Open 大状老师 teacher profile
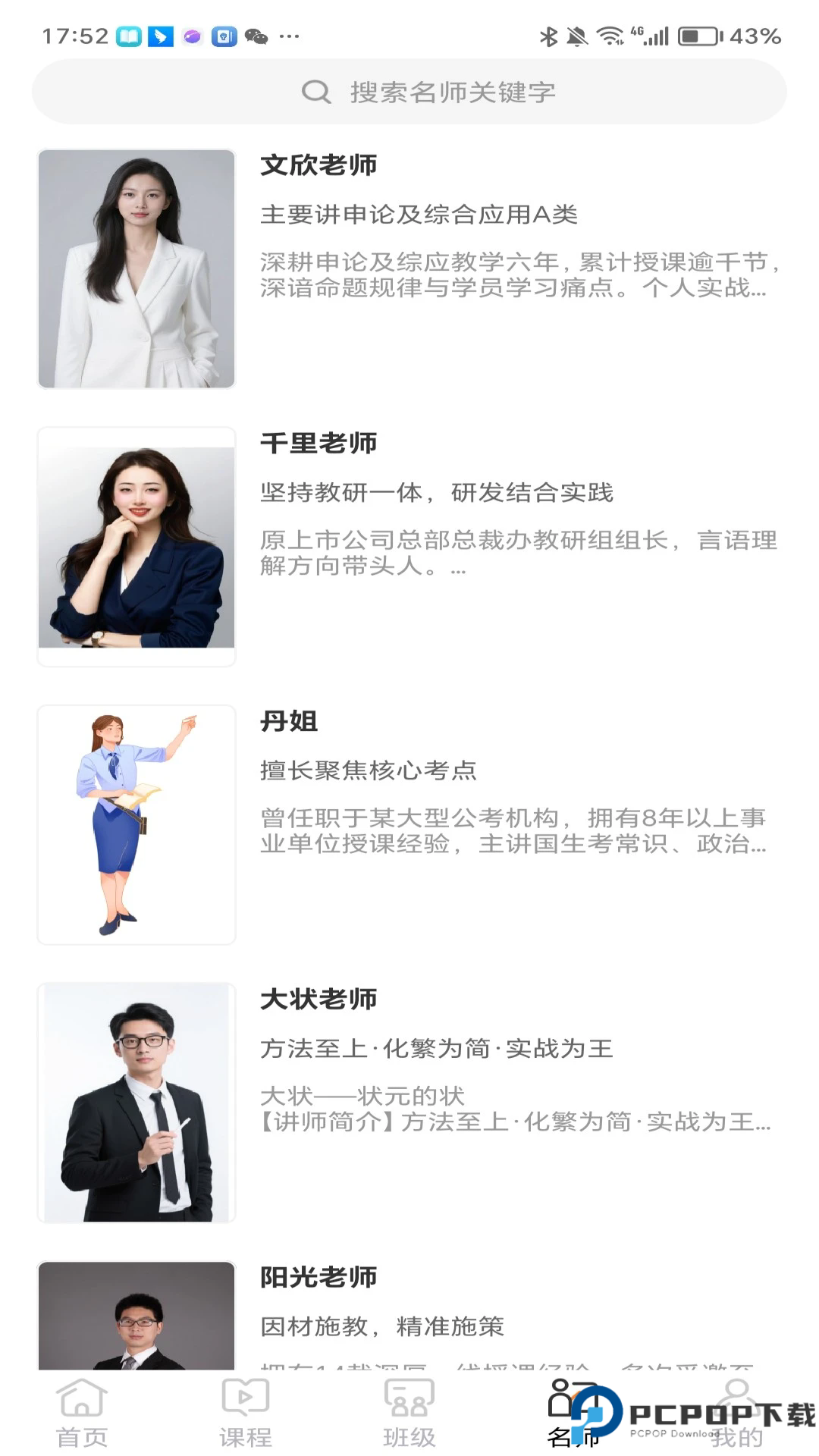Screen dimensions: 819x1456 click(320, 999)
